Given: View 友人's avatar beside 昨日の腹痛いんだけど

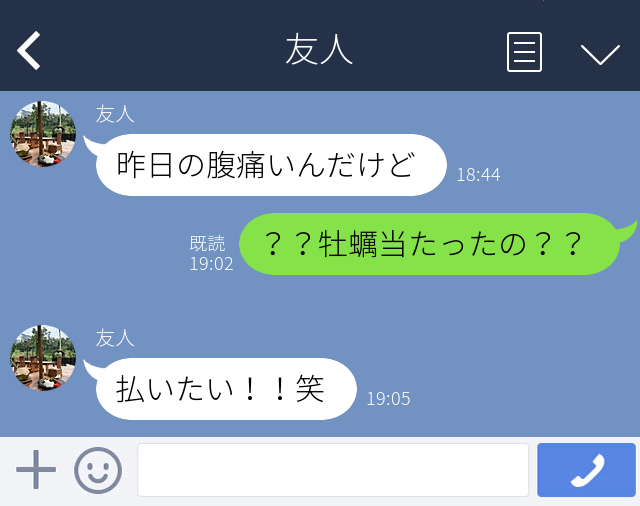Looking at the screenshot, I should click(x=43, y=134).
